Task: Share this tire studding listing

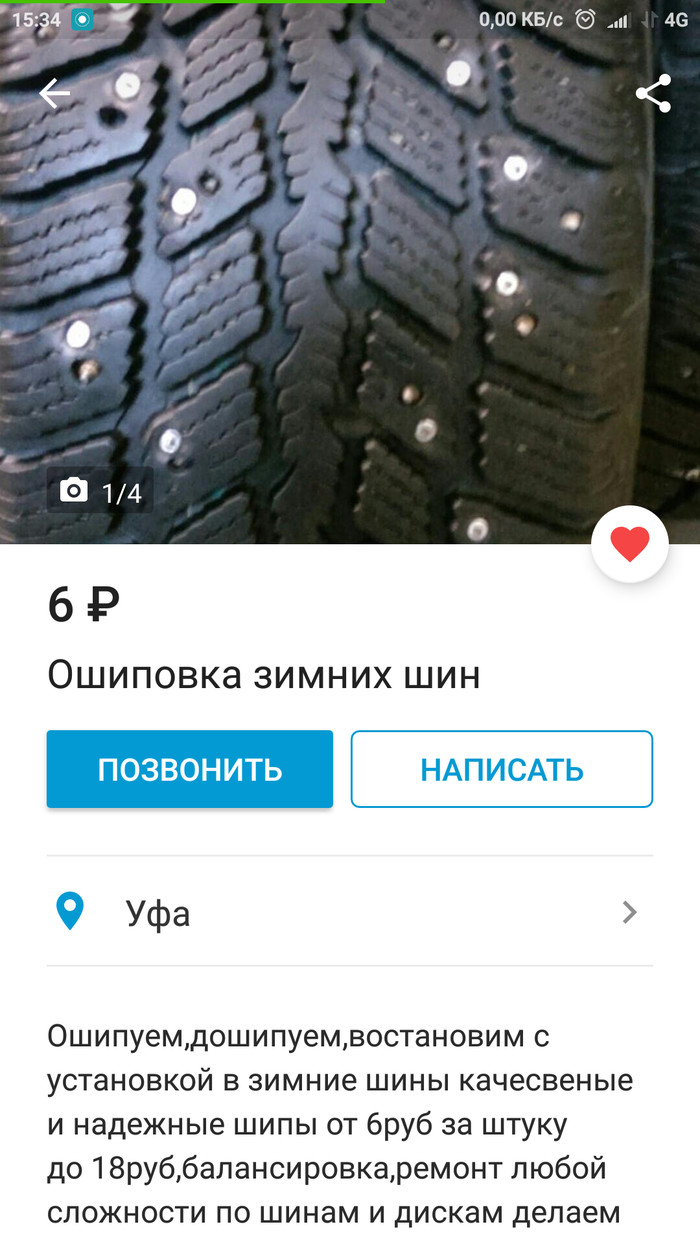Action: 653,94
